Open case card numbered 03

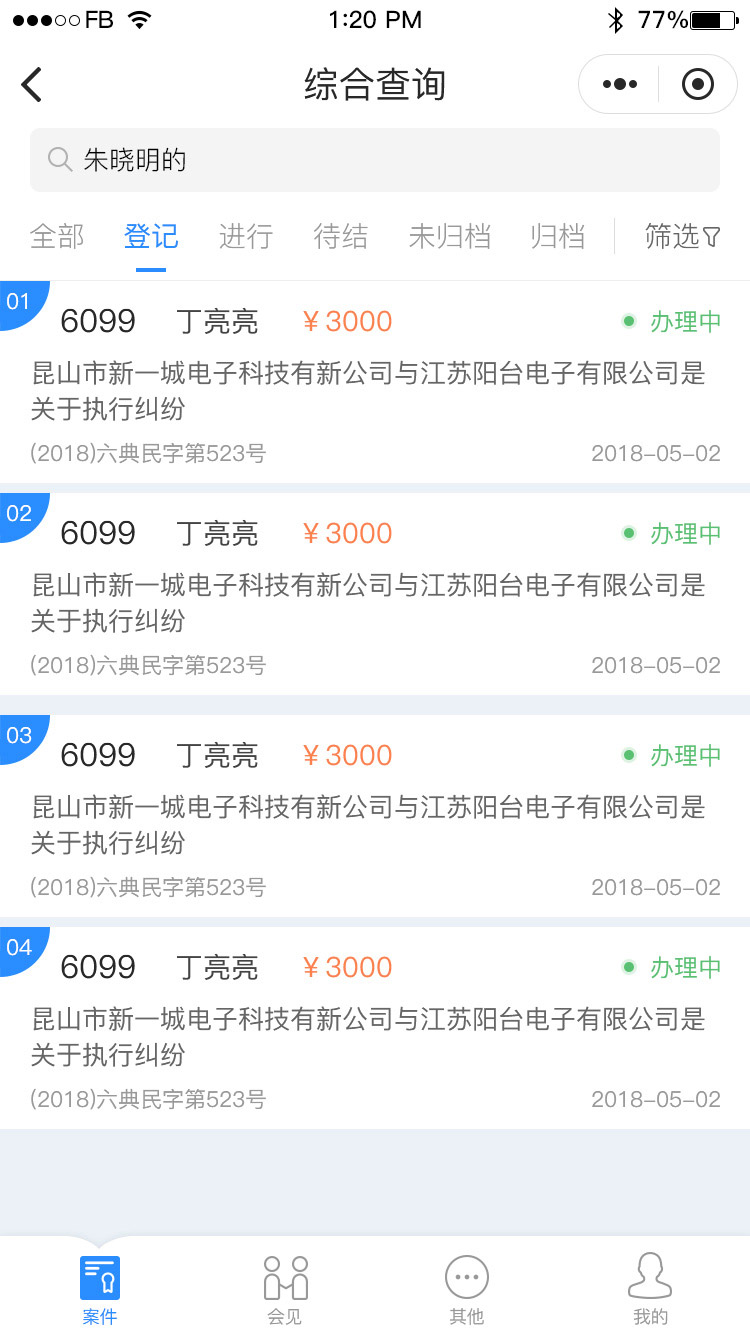coord(375,816)
